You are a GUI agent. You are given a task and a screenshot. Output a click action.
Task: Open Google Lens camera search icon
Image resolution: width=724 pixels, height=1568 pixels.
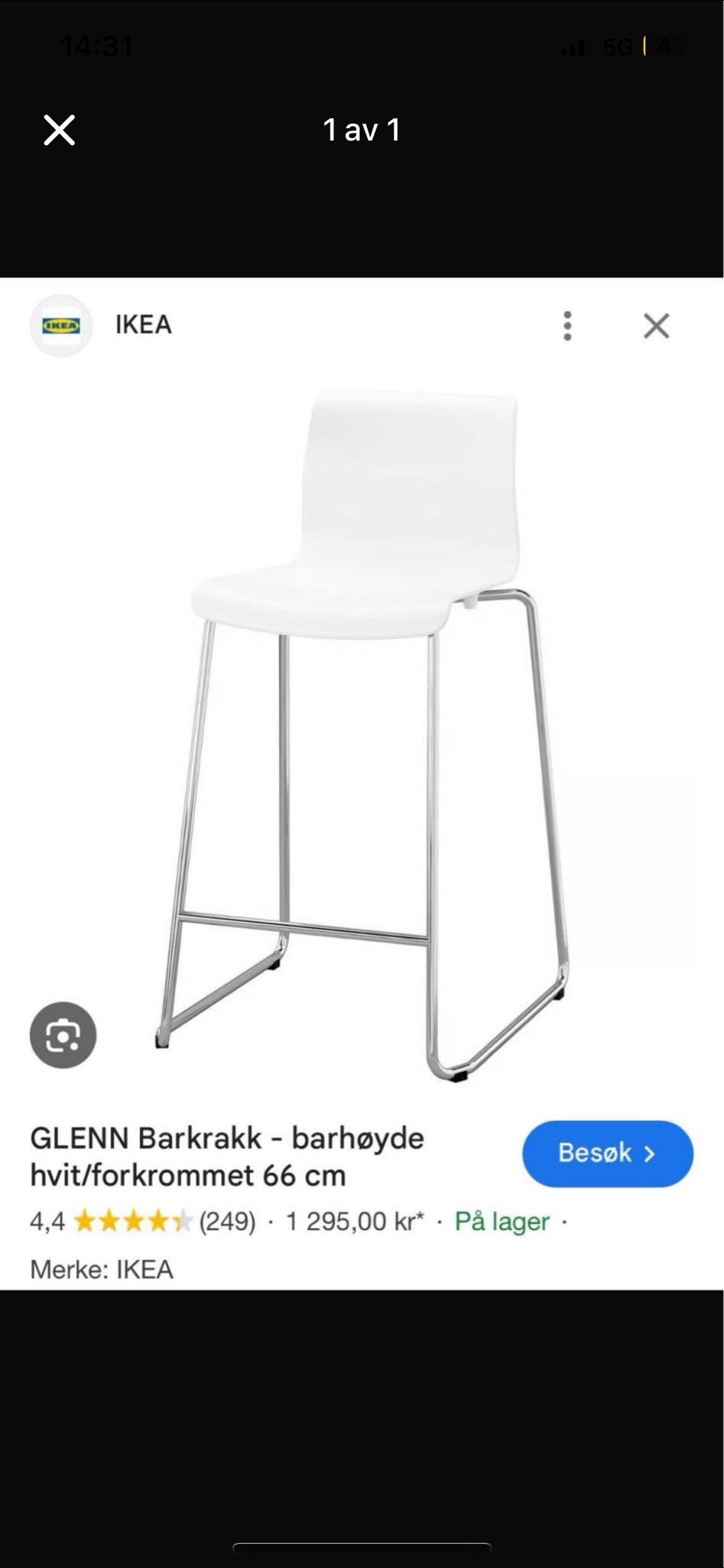click(x=63, y=1035)
